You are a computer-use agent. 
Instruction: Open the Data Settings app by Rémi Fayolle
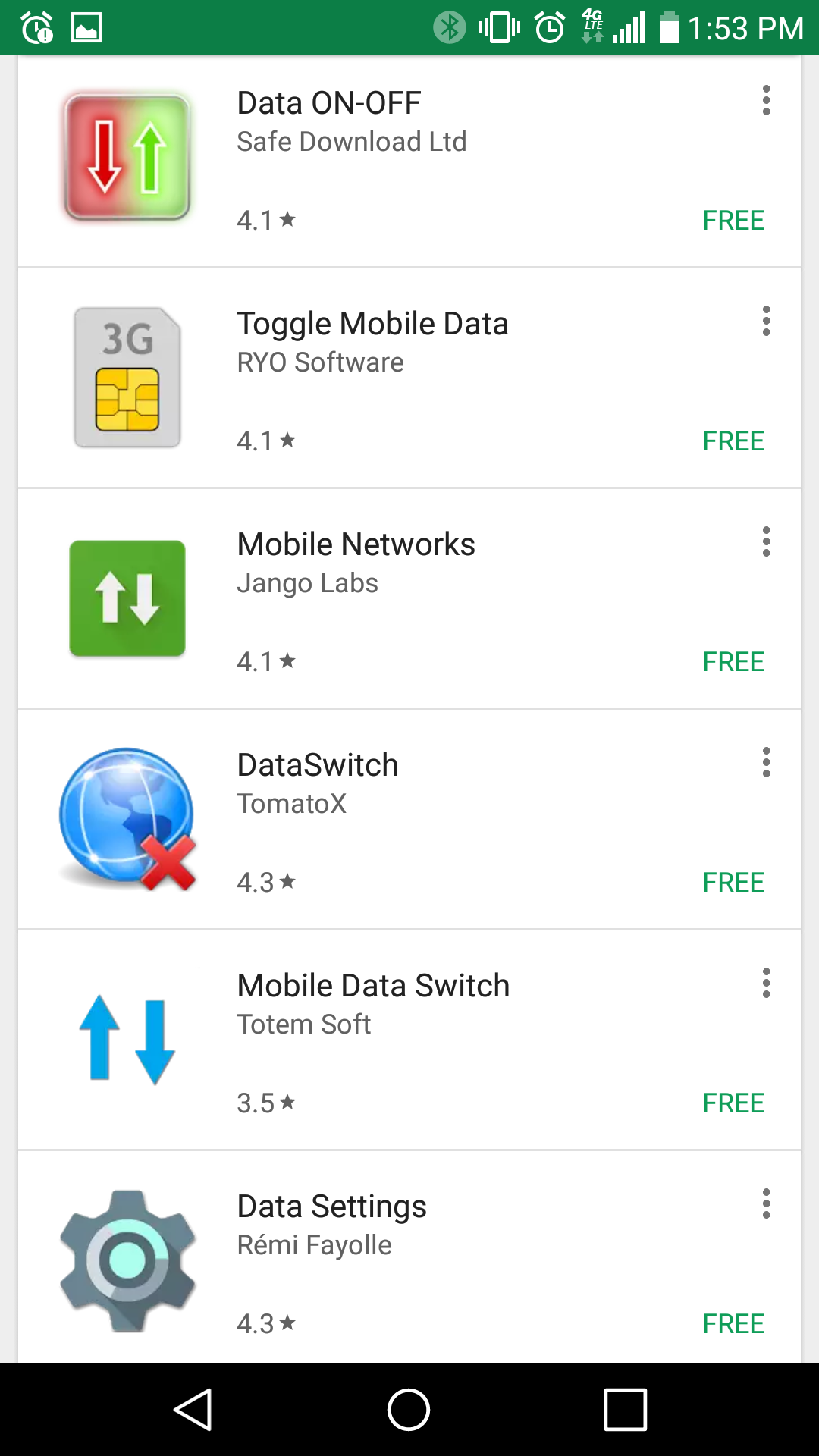click(x=409, y=1257)
